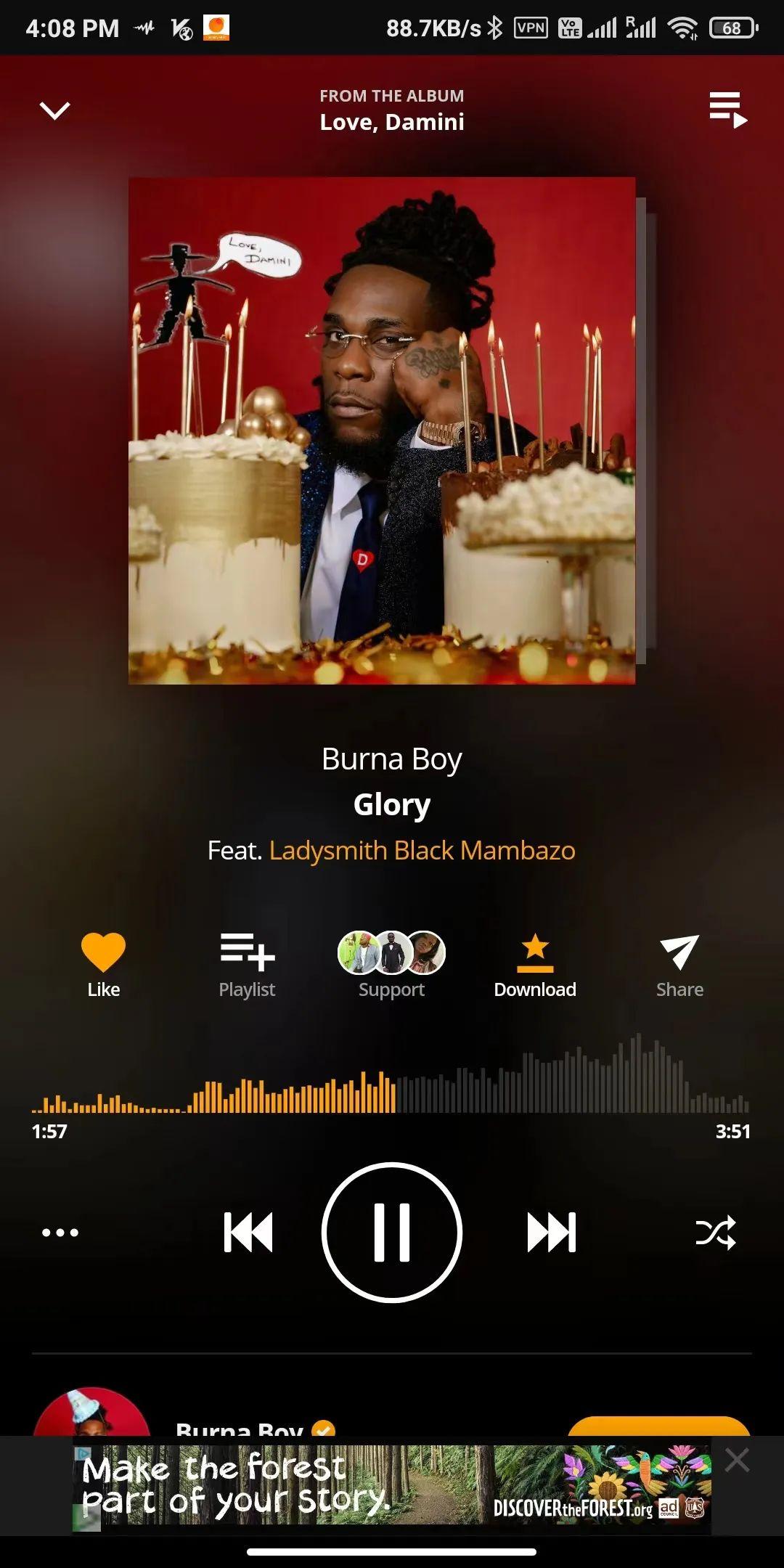Pause the current song
This screenshot has width=784, height=1568.
392,1232
